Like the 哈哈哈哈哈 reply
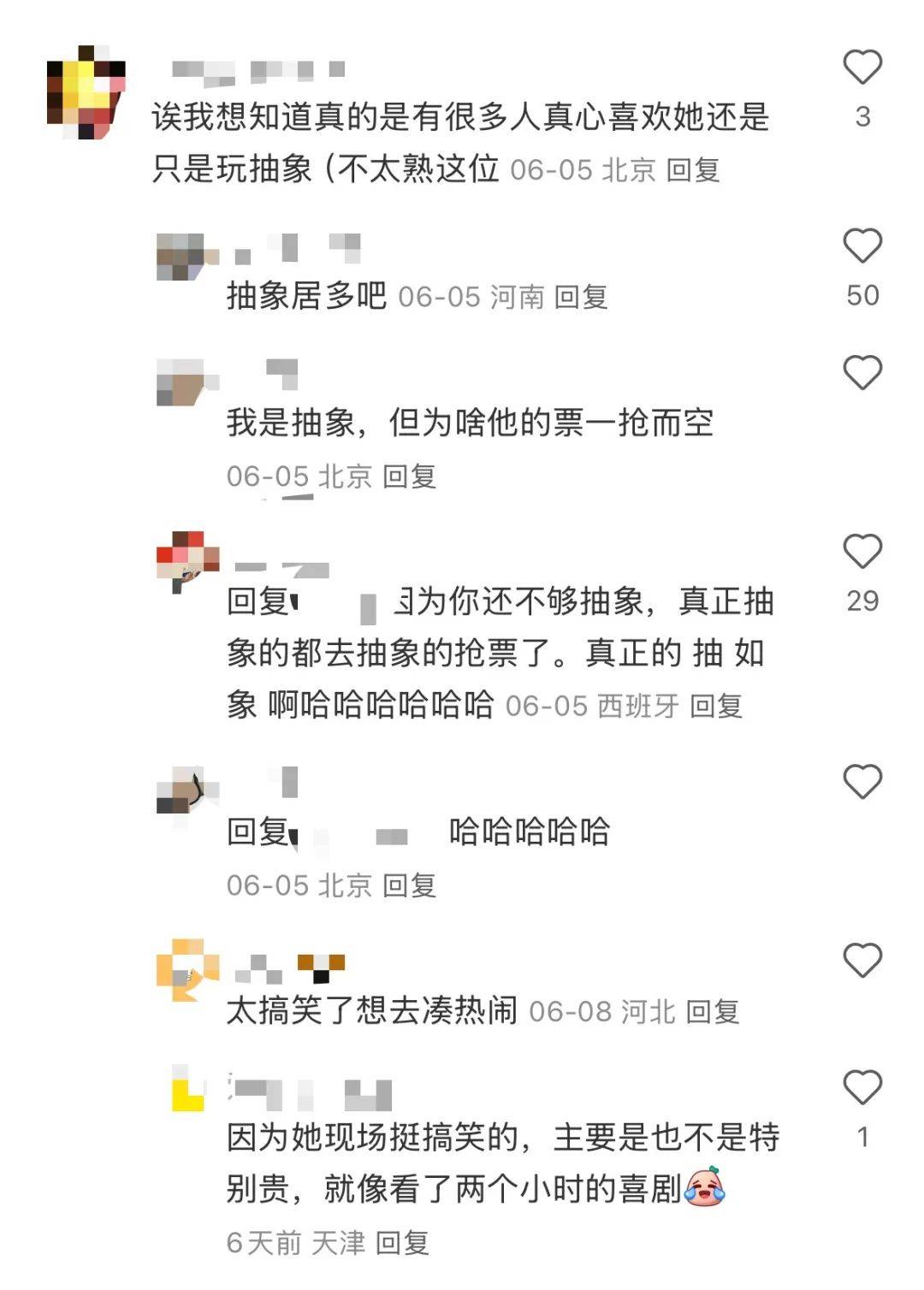The height and width of the screenshot is (1290, 924). (x=862, y=782)
